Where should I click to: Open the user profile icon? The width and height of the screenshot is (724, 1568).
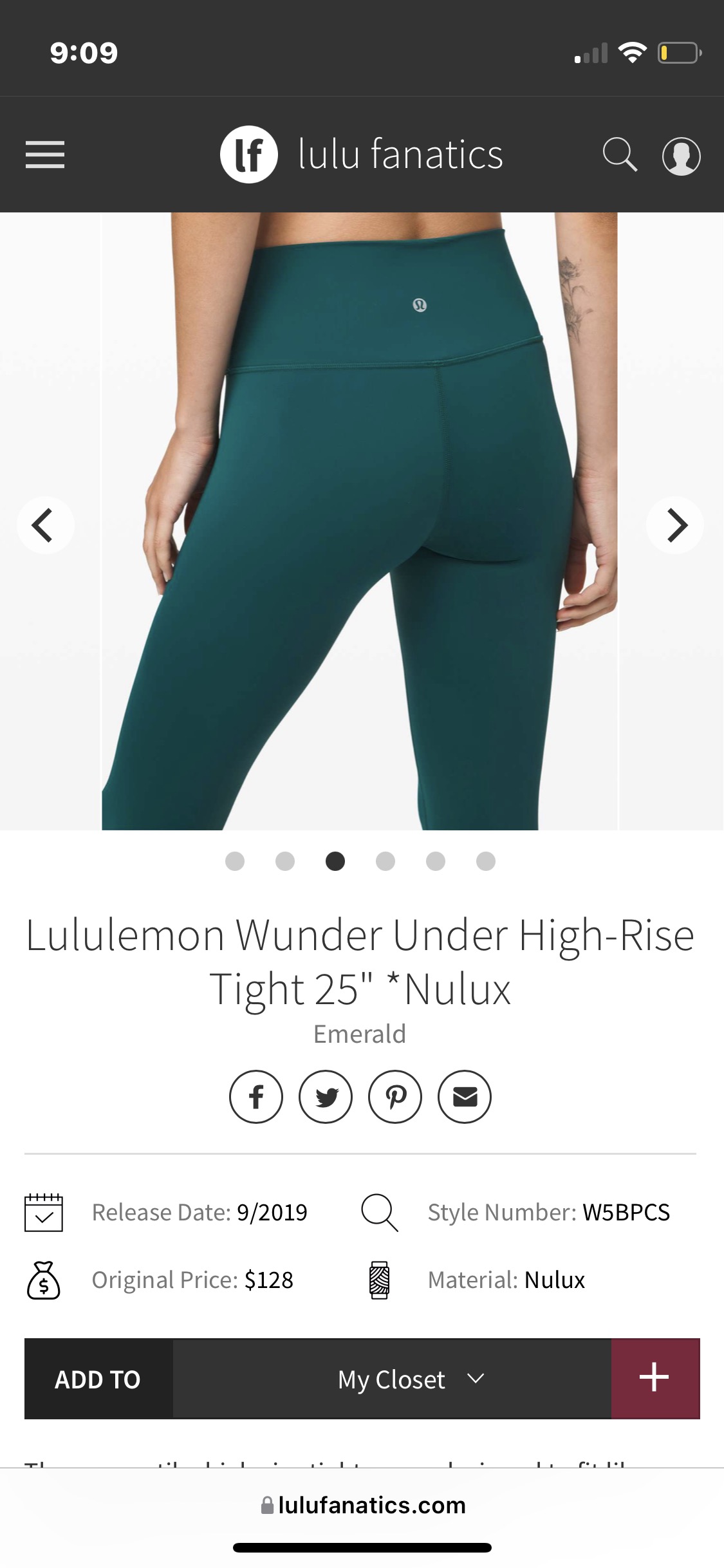681,156
